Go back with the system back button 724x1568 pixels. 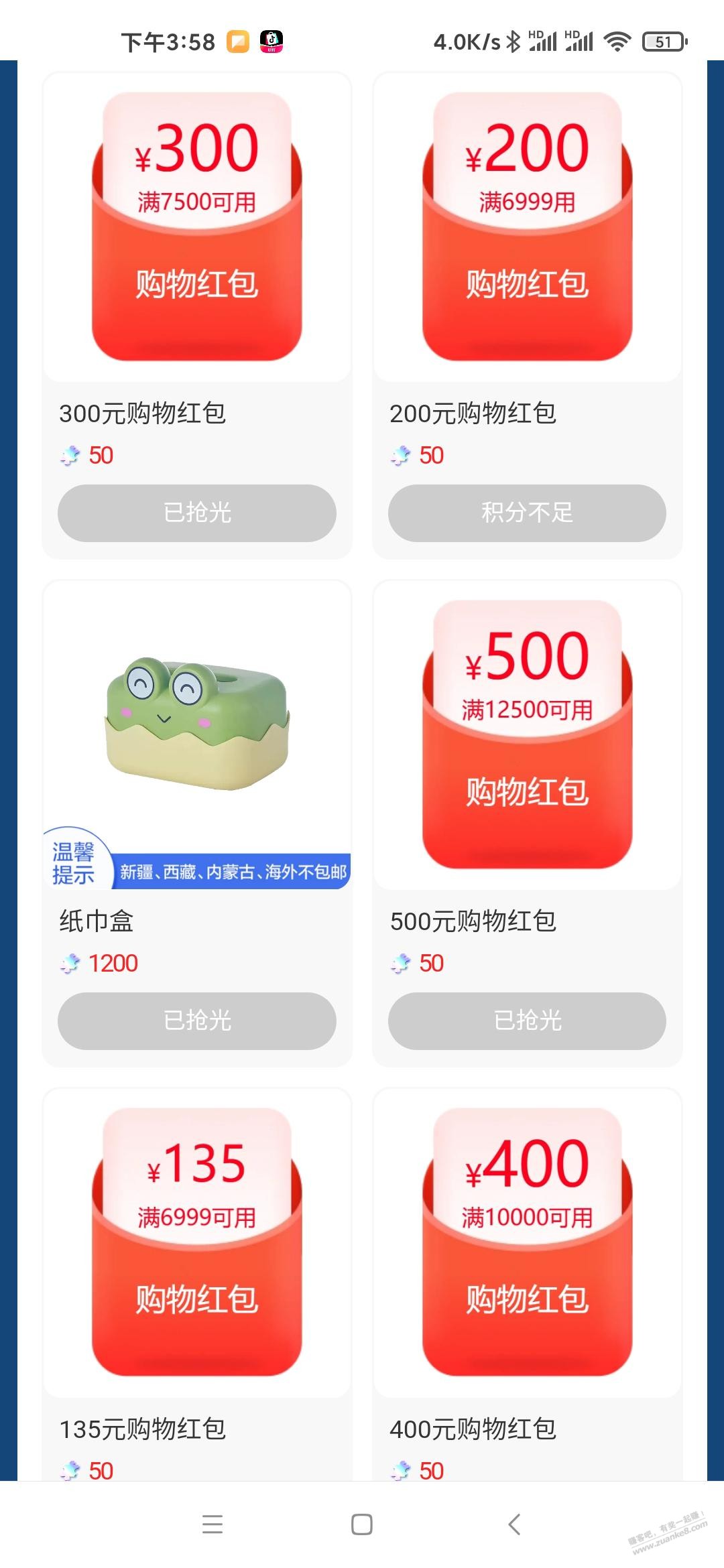(x=514, y=1524)
